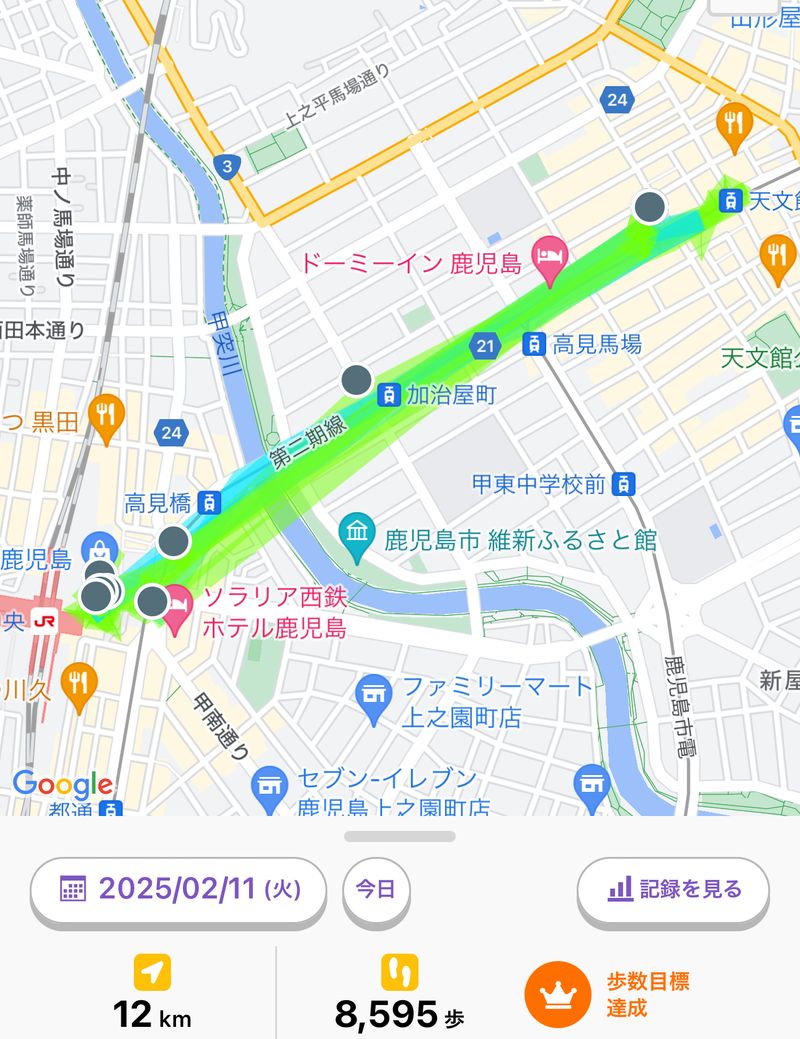The image size is (800, 1039).
Task: Open the 2025/02/11 date picker
Action: [x=178, y=888]
